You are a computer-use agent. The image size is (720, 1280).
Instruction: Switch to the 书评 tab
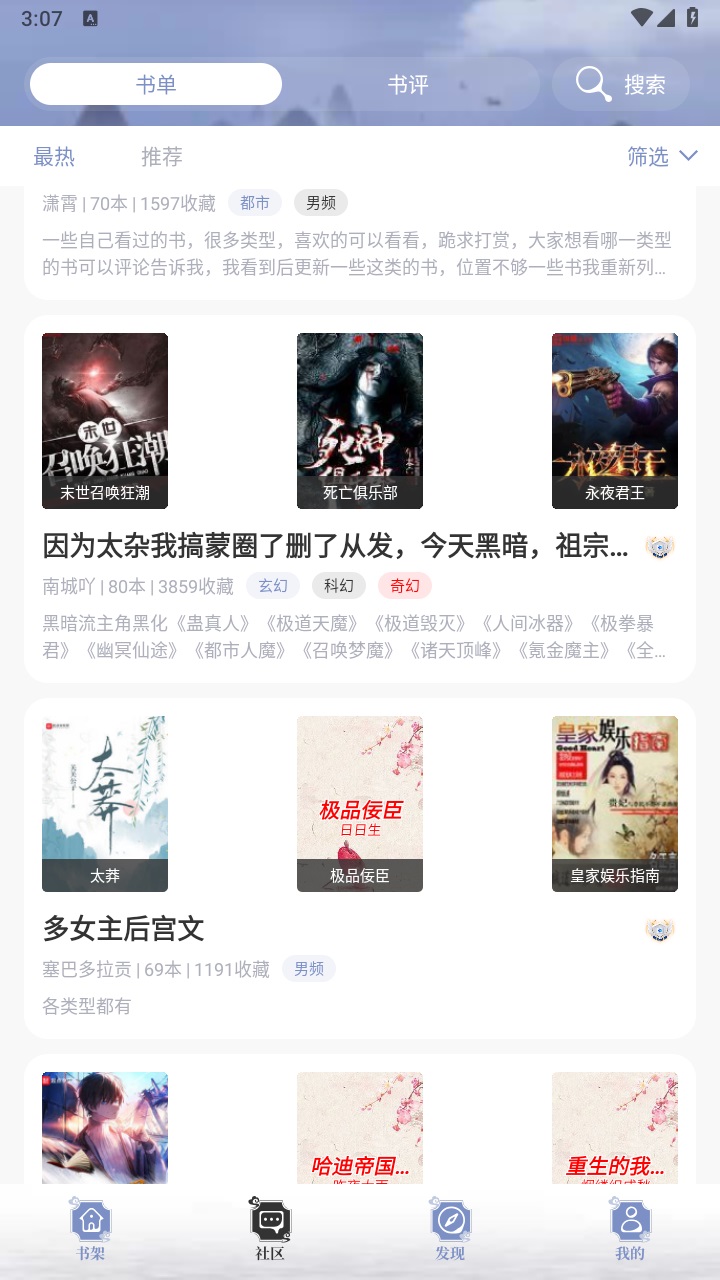tap(411, 84)
